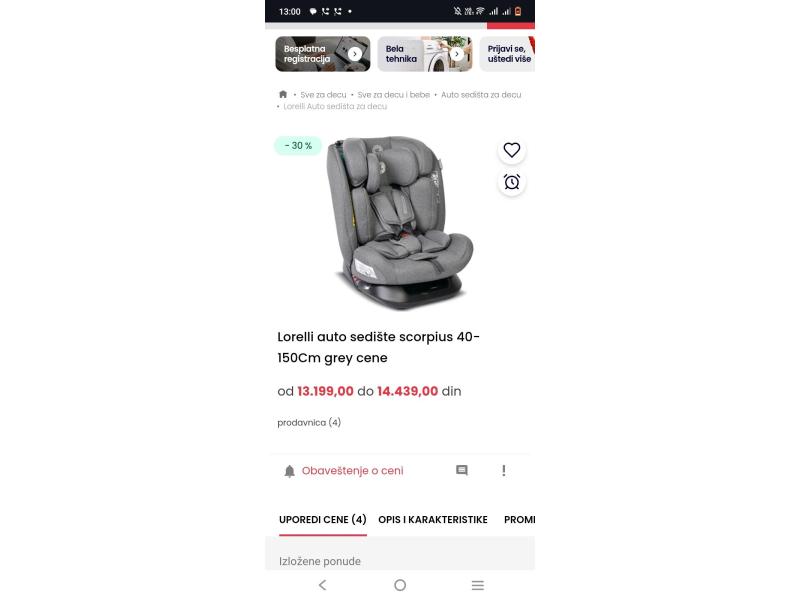
Task: Enable Obaveštenje o ceni price notification
Action: tap(352, 471)
